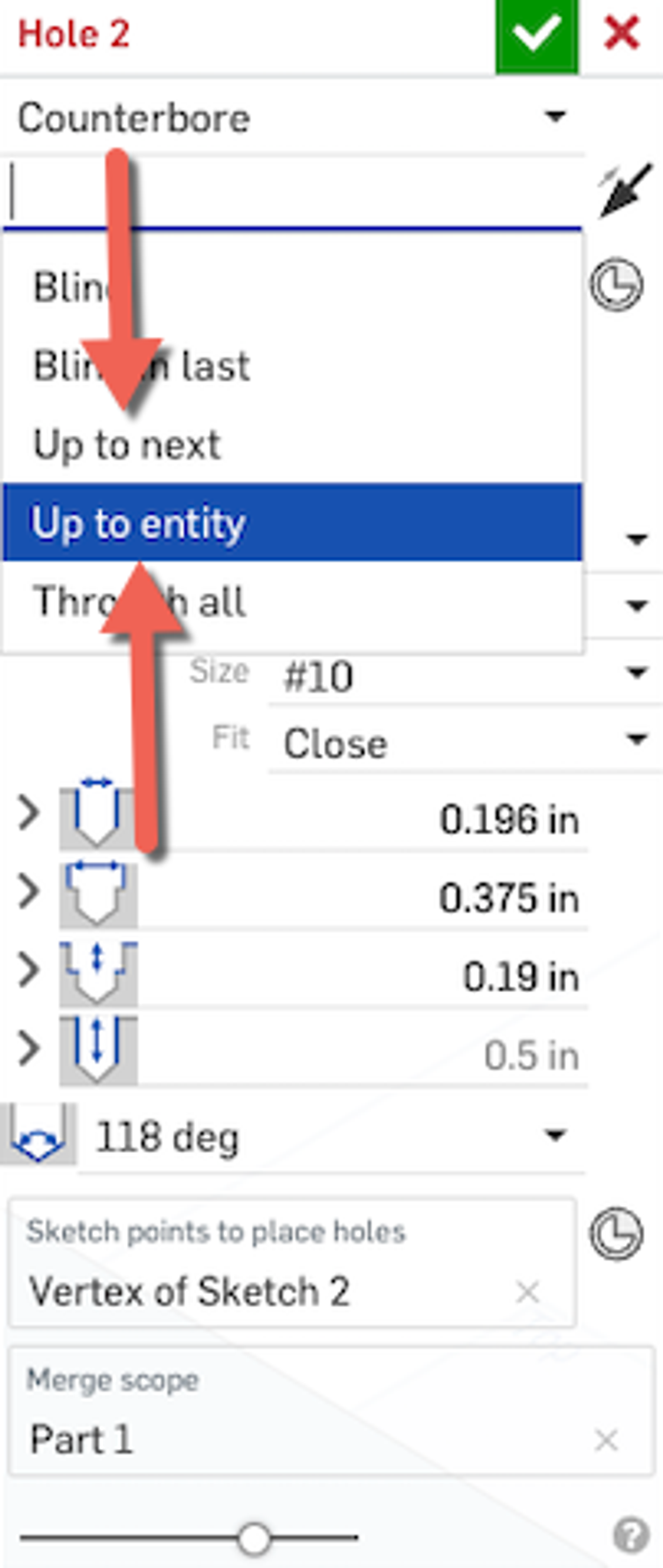
Task: Tap the clock icon beside Sketch points
Action: coord(616,1234)
